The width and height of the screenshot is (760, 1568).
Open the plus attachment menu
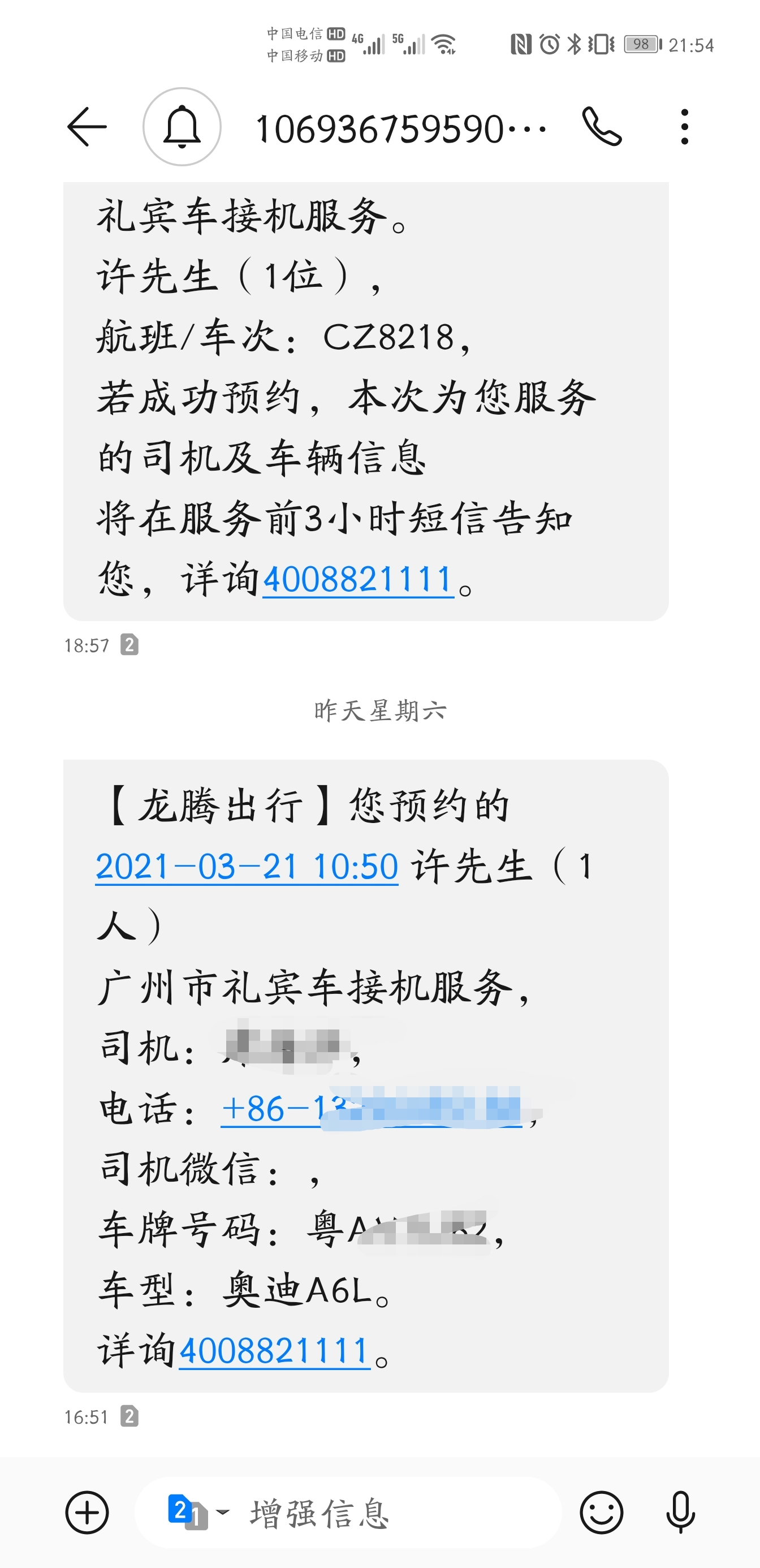(87, 1513)
